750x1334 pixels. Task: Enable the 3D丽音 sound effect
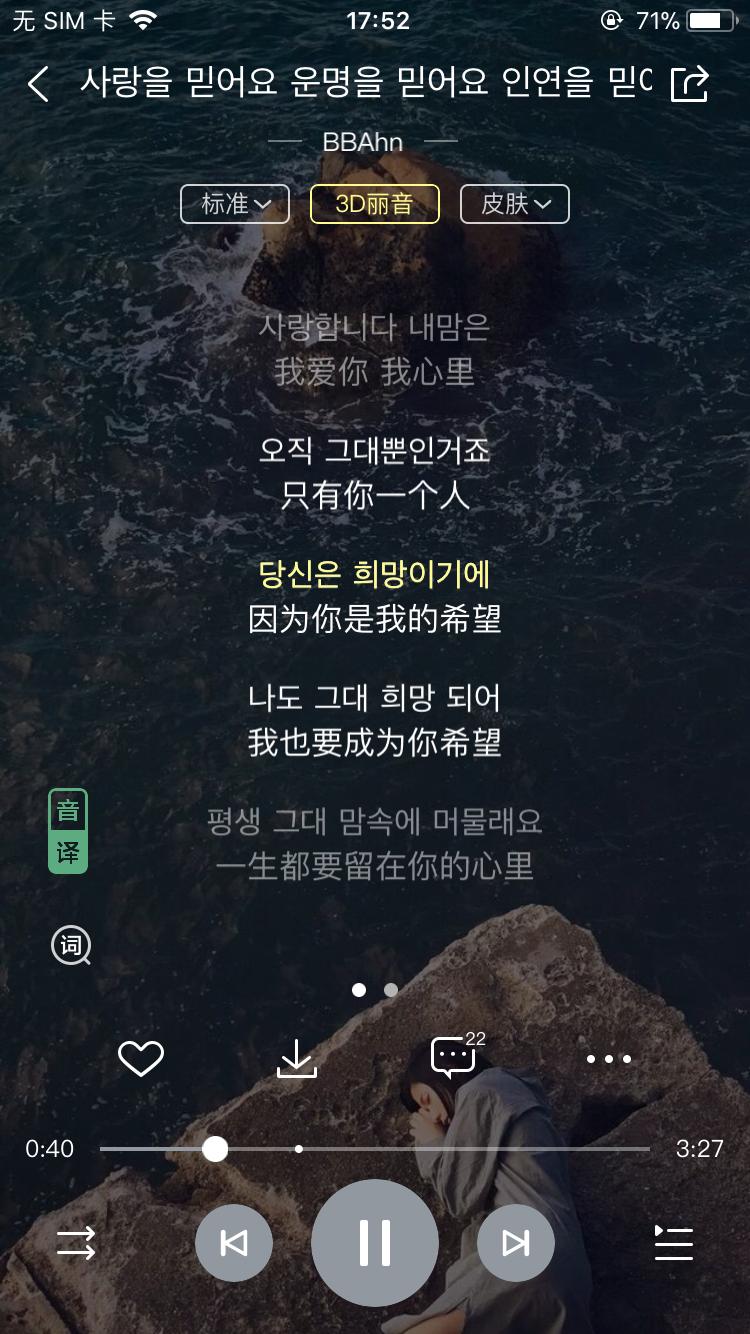click(x=374, y=203)
